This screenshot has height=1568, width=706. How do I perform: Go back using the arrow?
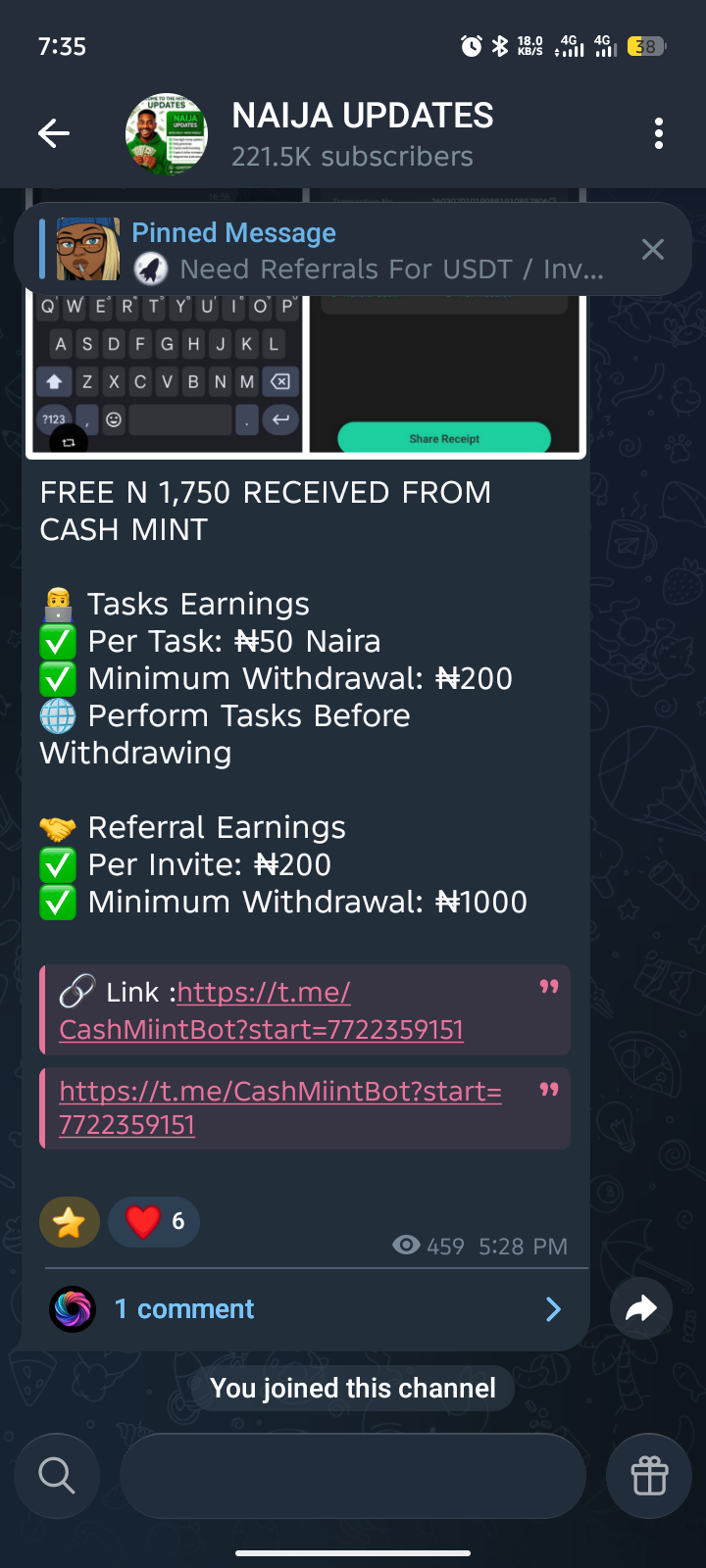[54, 133]
